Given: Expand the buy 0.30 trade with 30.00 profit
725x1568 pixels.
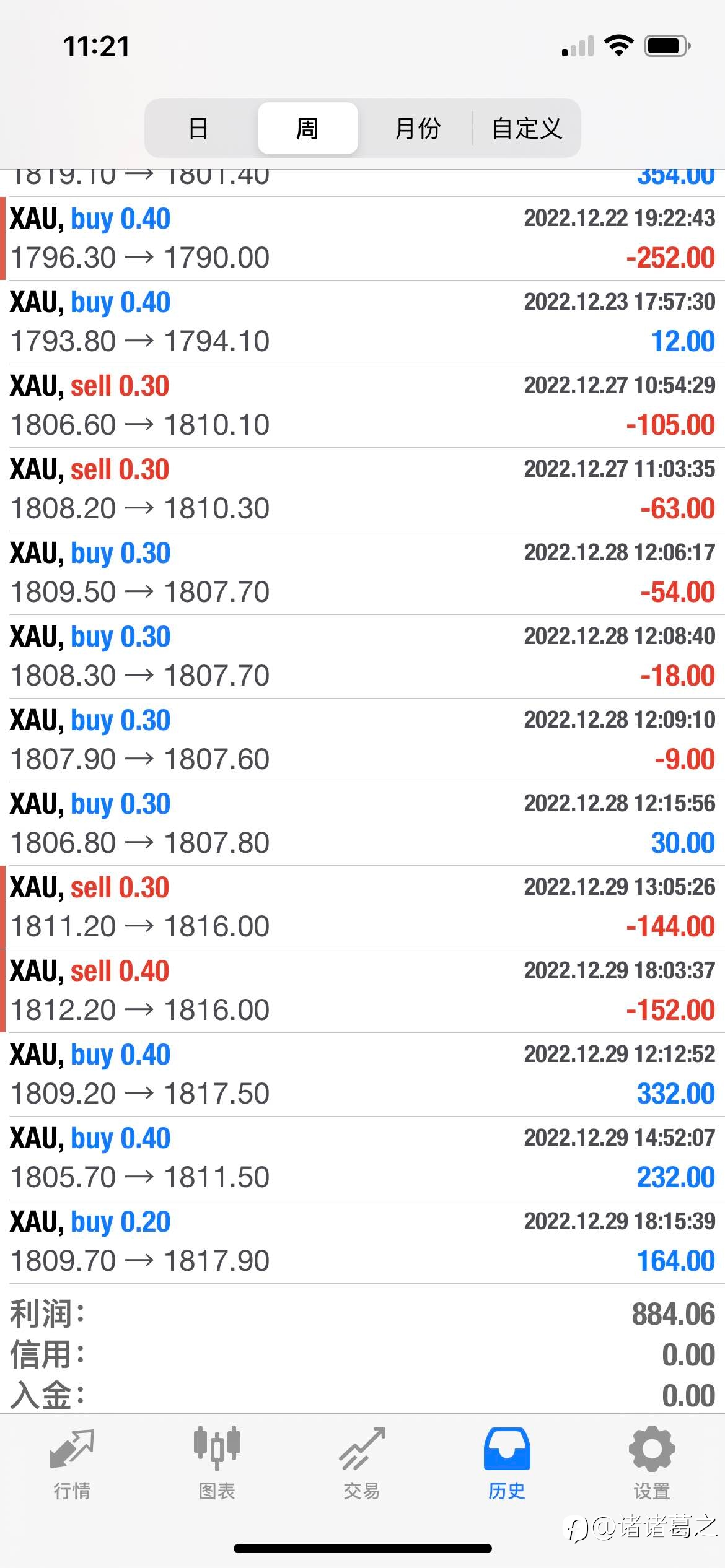Looking at the screenshot, I should (x=362, y=824).
